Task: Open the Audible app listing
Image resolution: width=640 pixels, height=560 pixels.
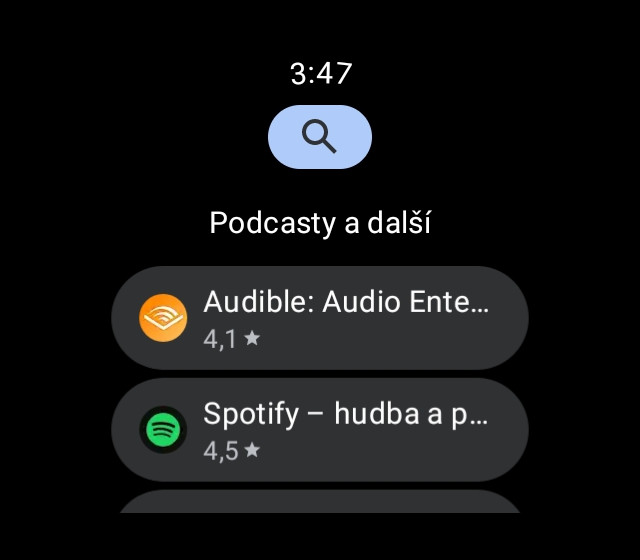Action: (x=320, y=319)
